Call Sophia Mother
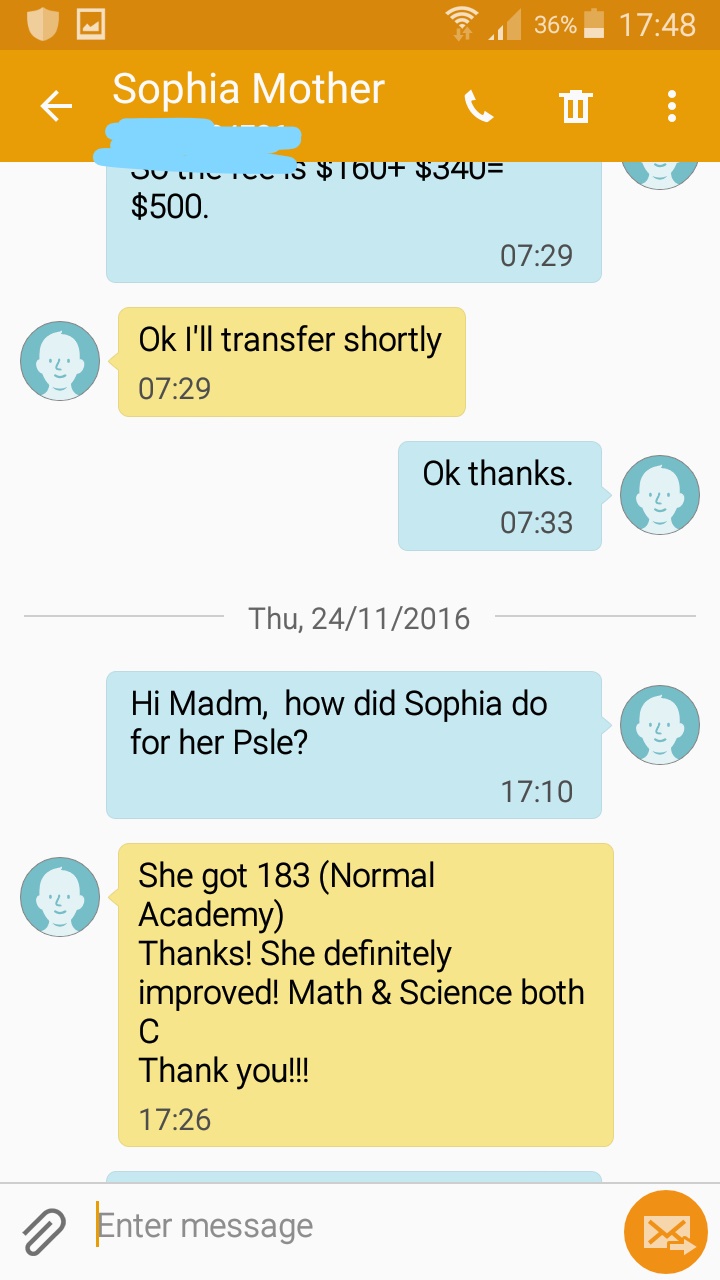This screenshot has height=1280, width=720. coord(479,106)
